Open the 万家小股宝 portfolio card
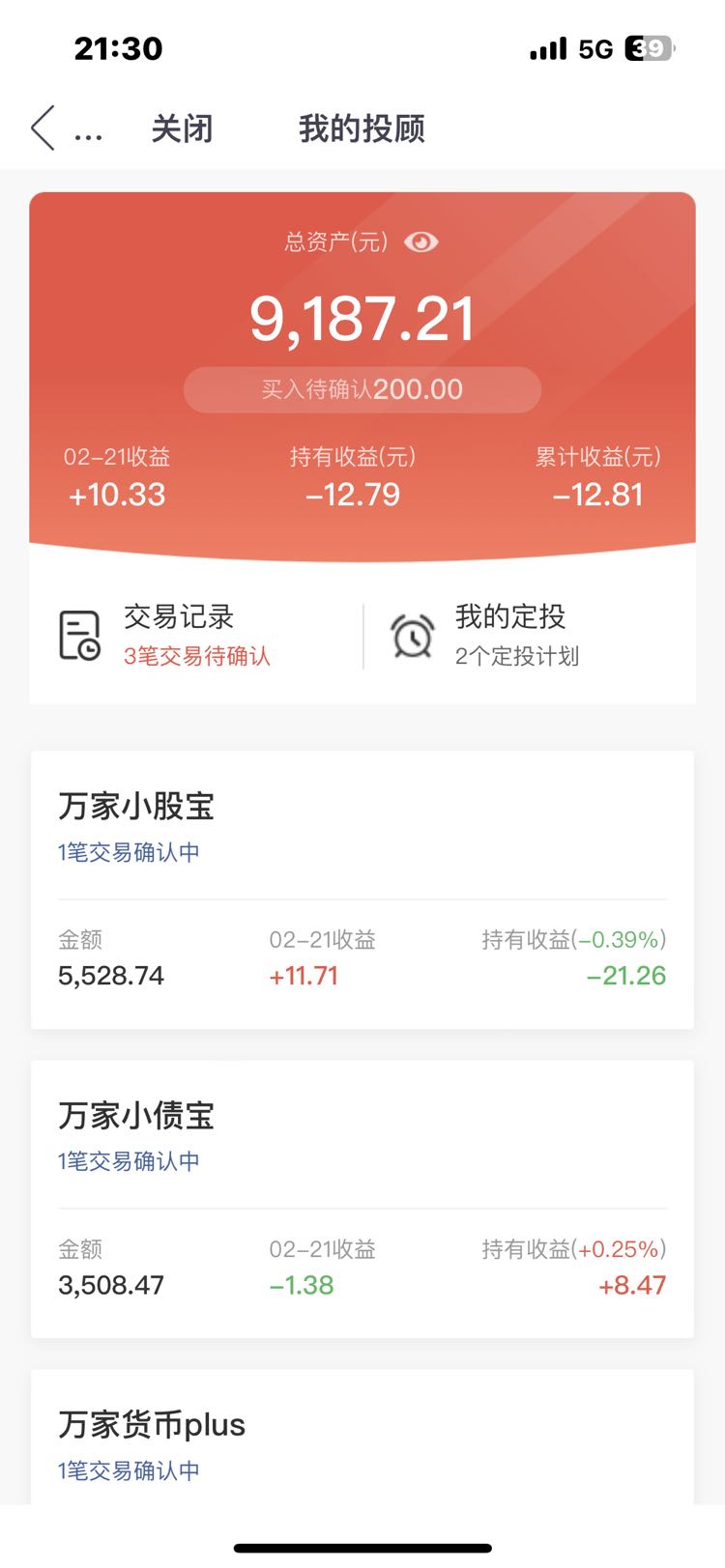The width and height of the screenshot is (725, 1568). tap(362, 890)
